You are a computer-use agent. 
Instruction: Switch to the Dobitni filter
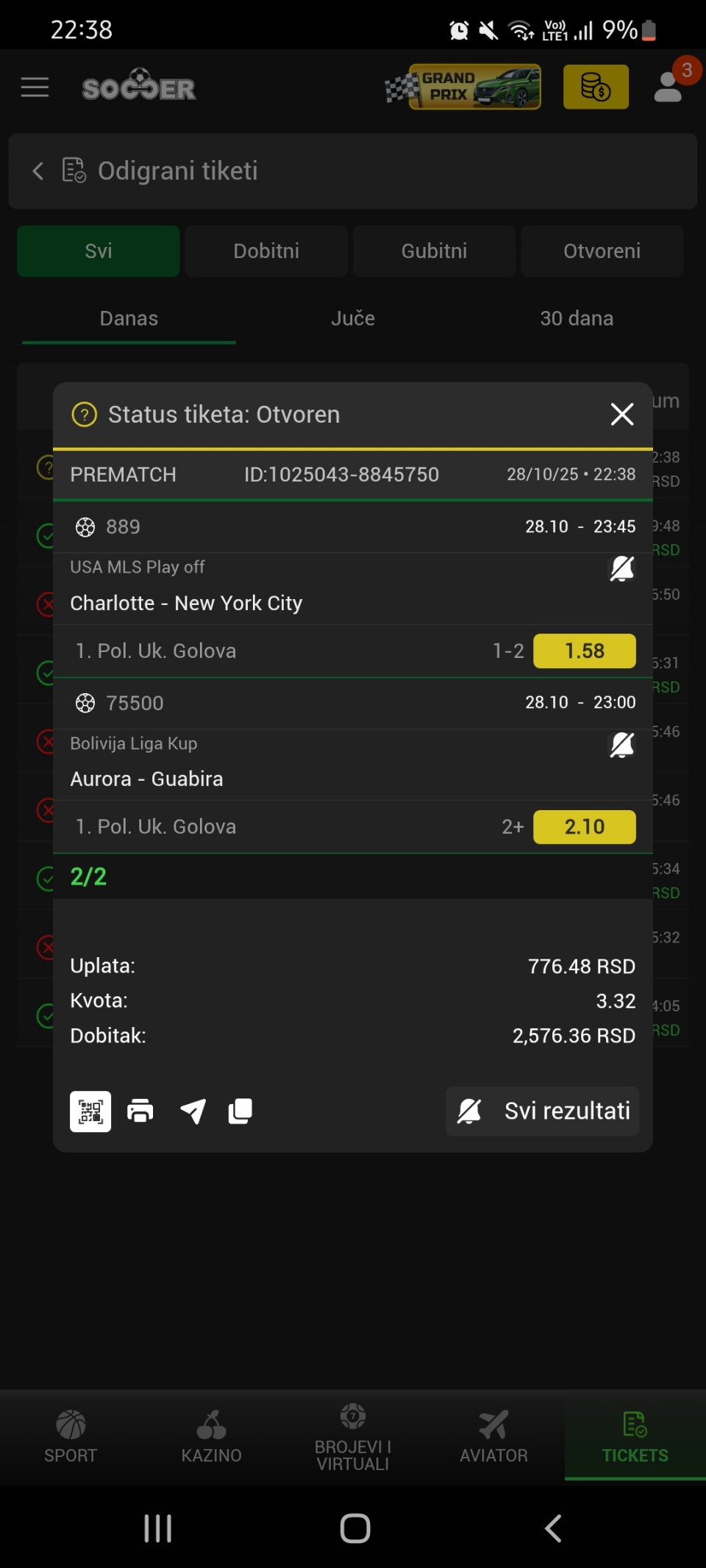pyautogui.click(x=266, y=251)
